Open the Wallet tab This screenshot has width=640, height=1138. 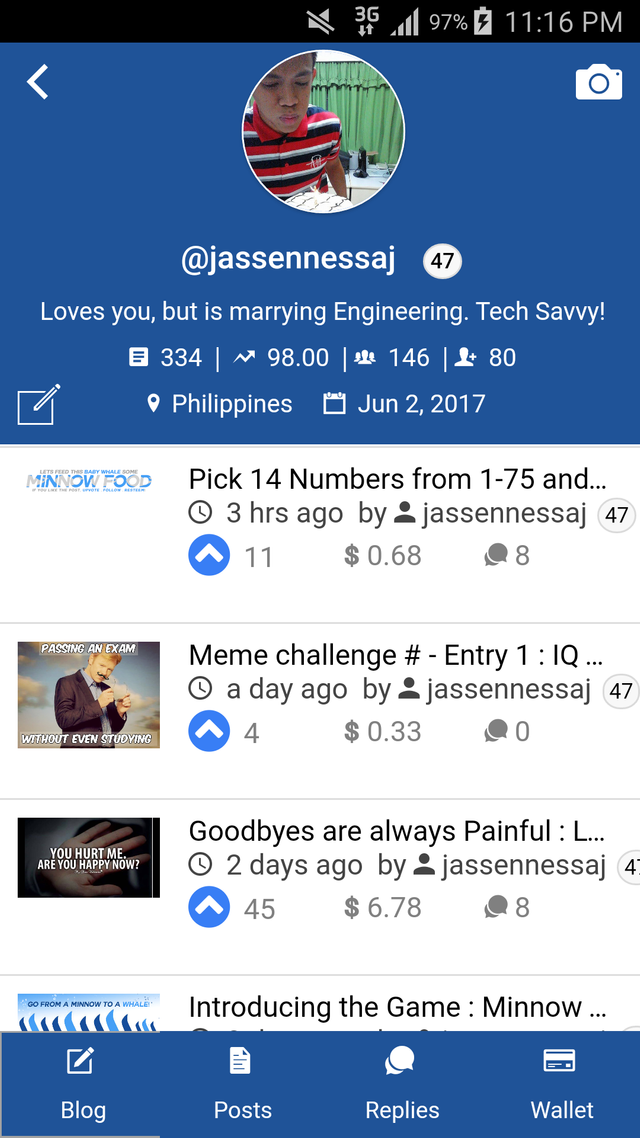(562, 1084)
